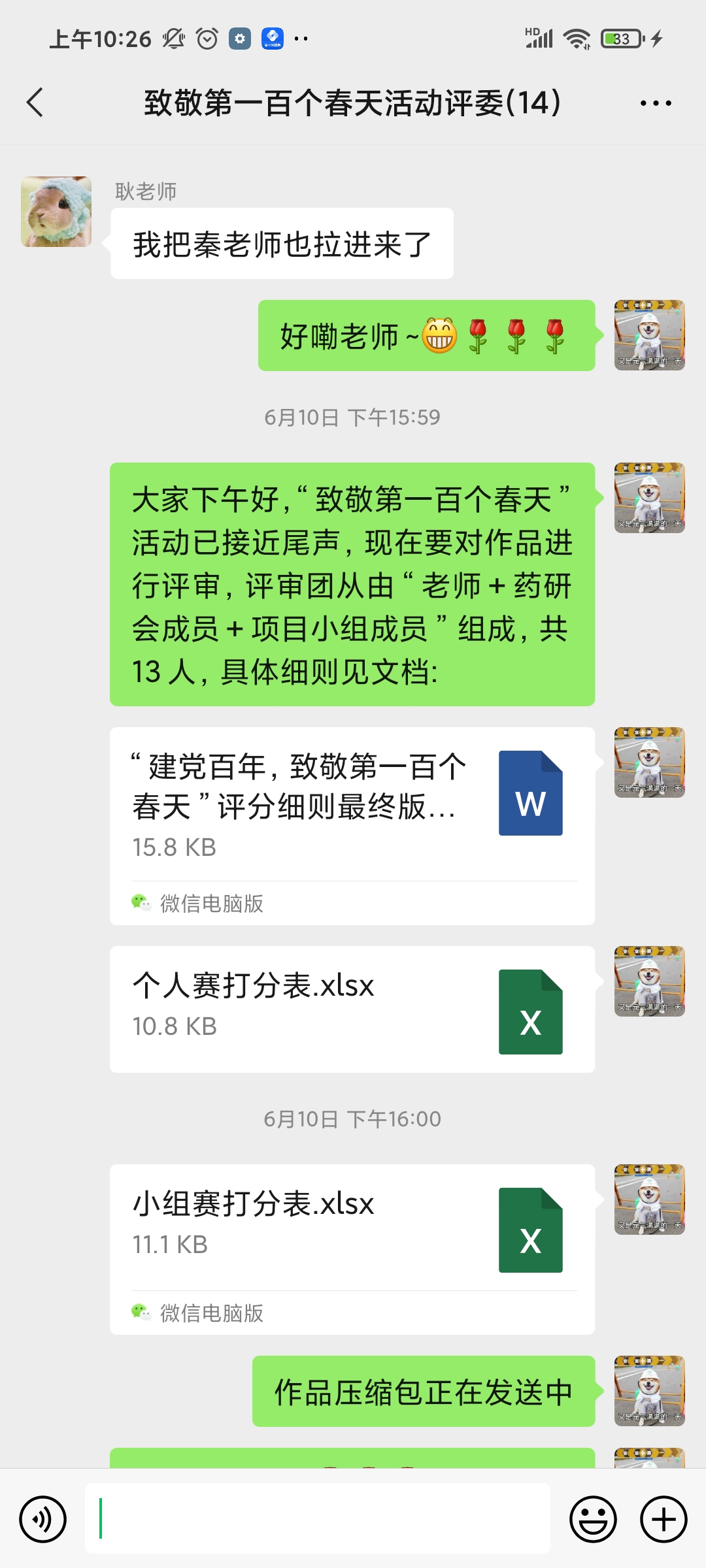The image size is (706, 1568).
Task: Open 耿老师's profile avatar
Action: coord(56,212)
